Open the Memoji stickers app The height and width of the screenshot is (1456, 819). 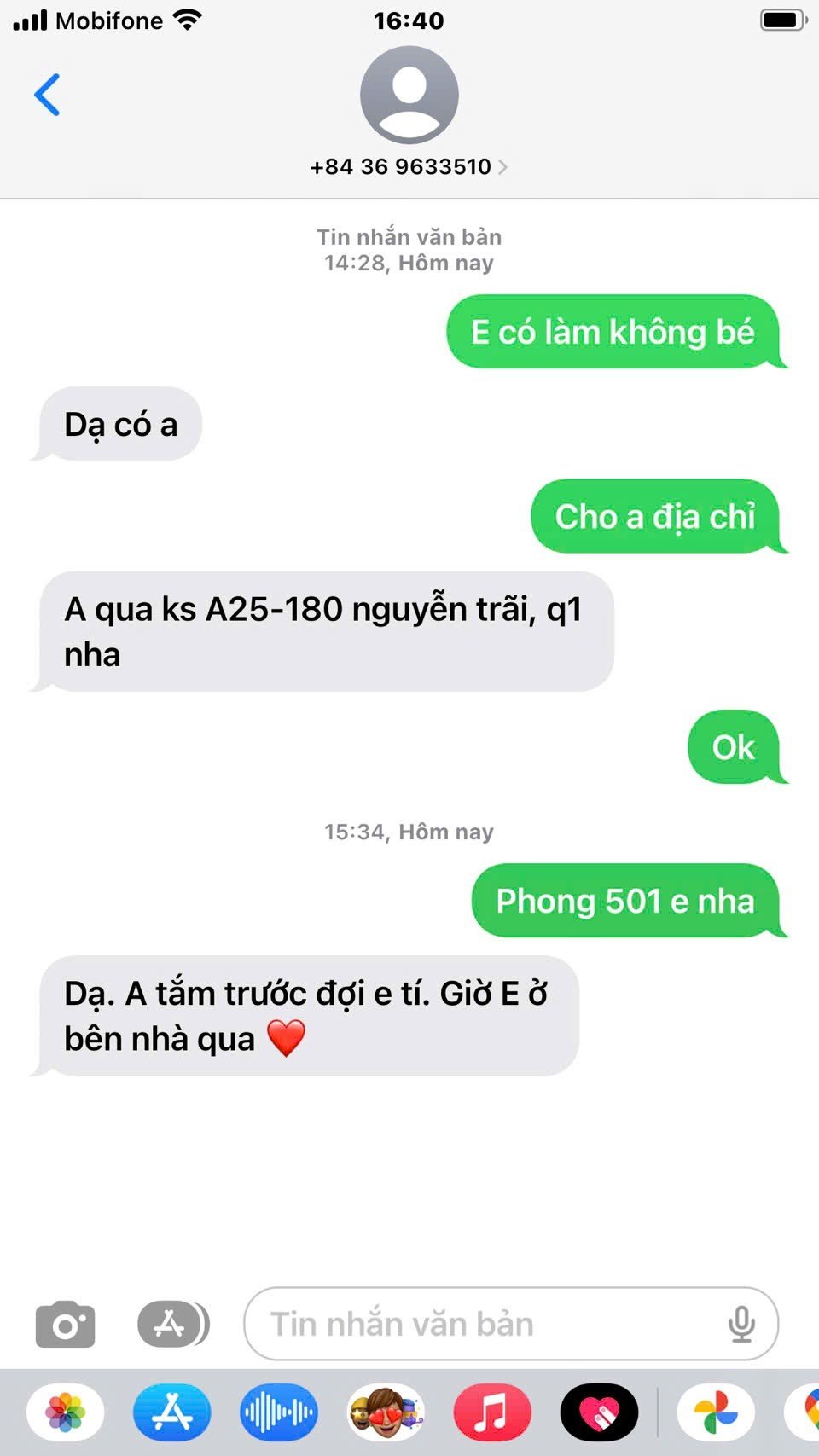point(386,1412)
